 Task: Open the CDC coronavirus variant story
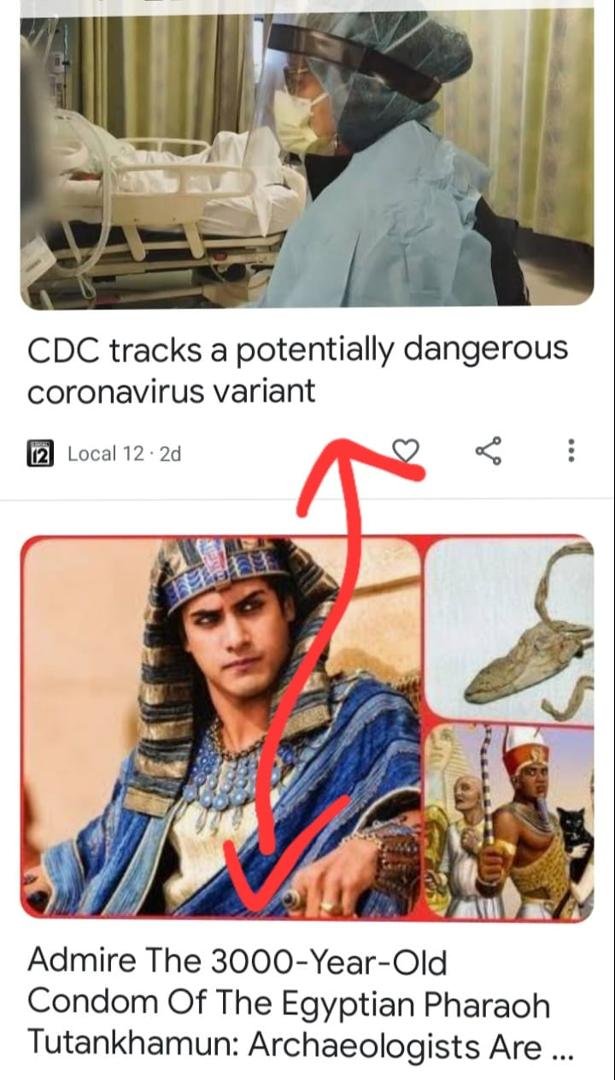(x=298, y=370)
